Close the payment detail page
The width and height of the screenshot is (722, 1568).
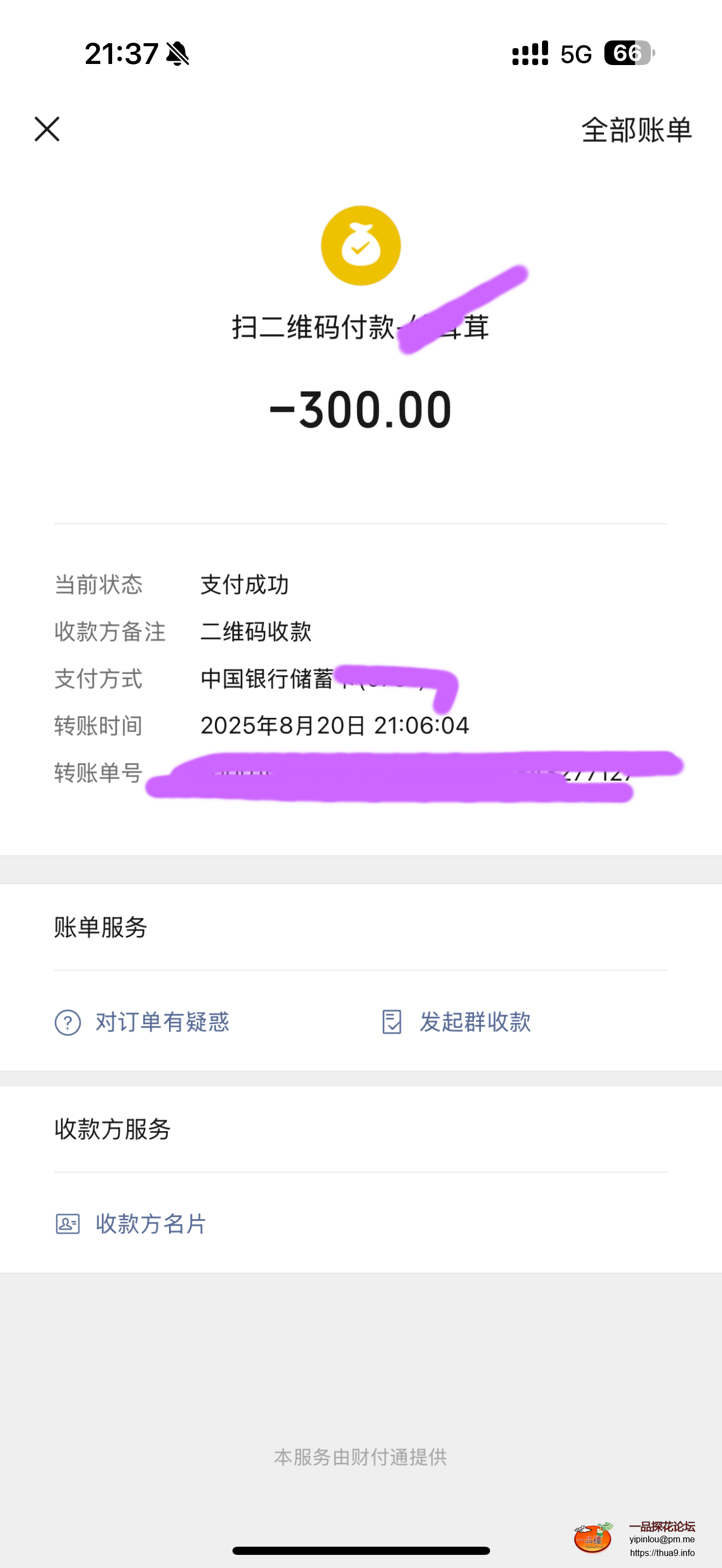coord(47,129)
